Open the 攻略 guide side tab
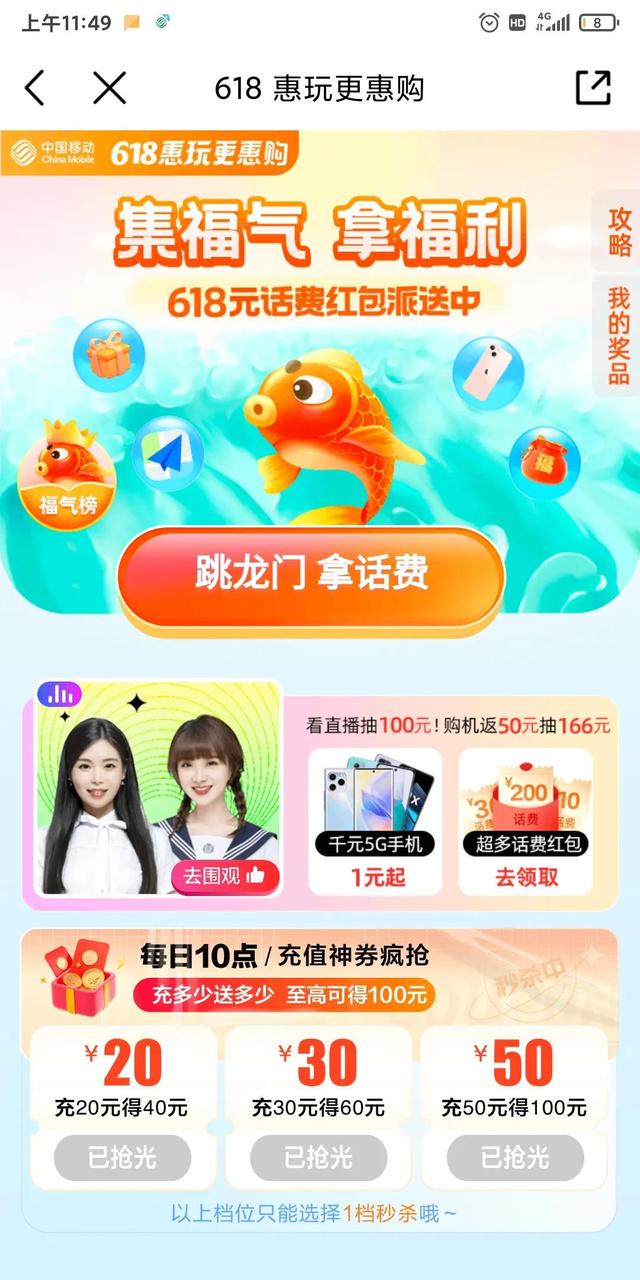Viewport: 640px width, 1280px height. click(619, 231)
